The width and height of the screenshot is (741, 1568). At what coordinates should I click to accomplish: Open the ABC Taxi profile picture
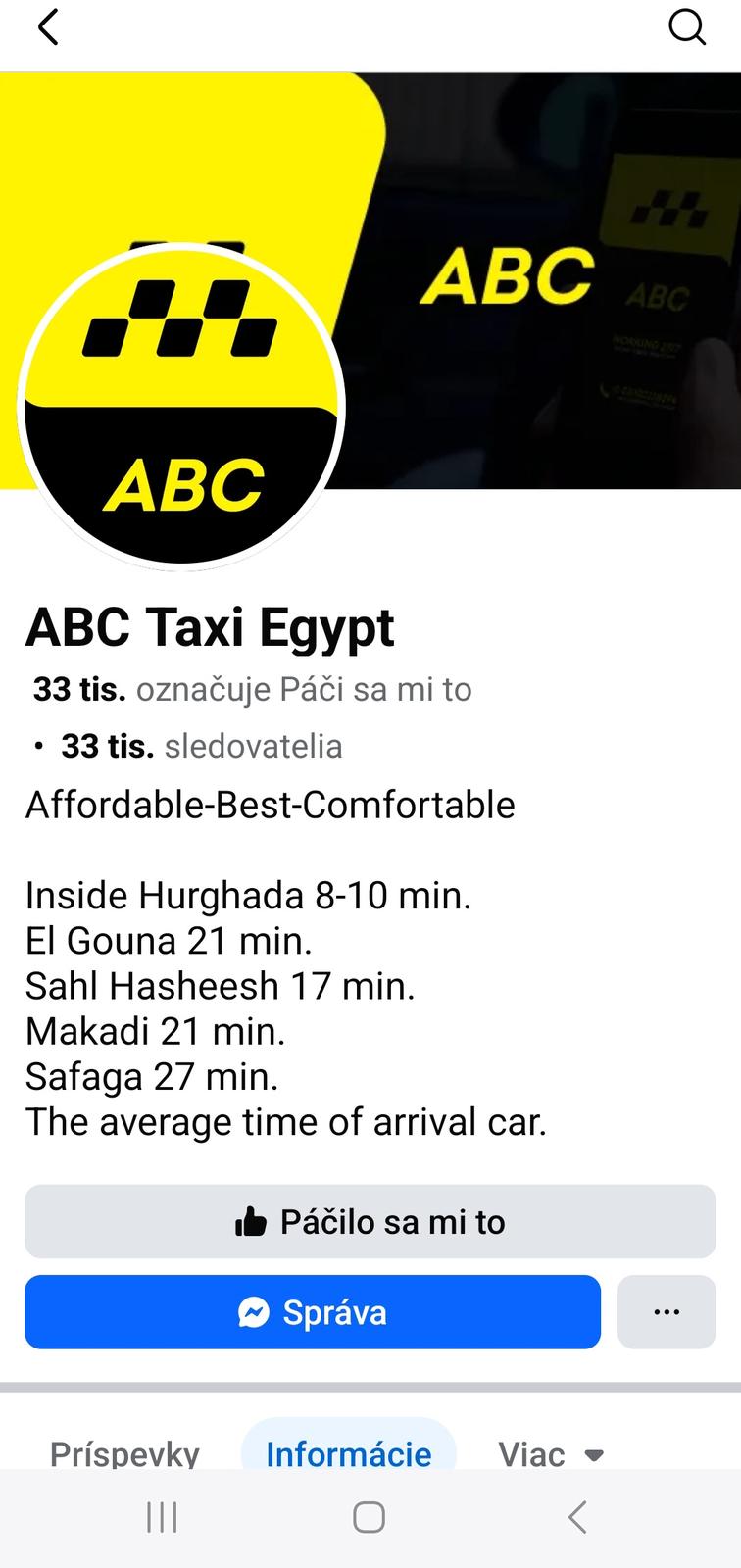pyautogui.click(x=182, y=406)
